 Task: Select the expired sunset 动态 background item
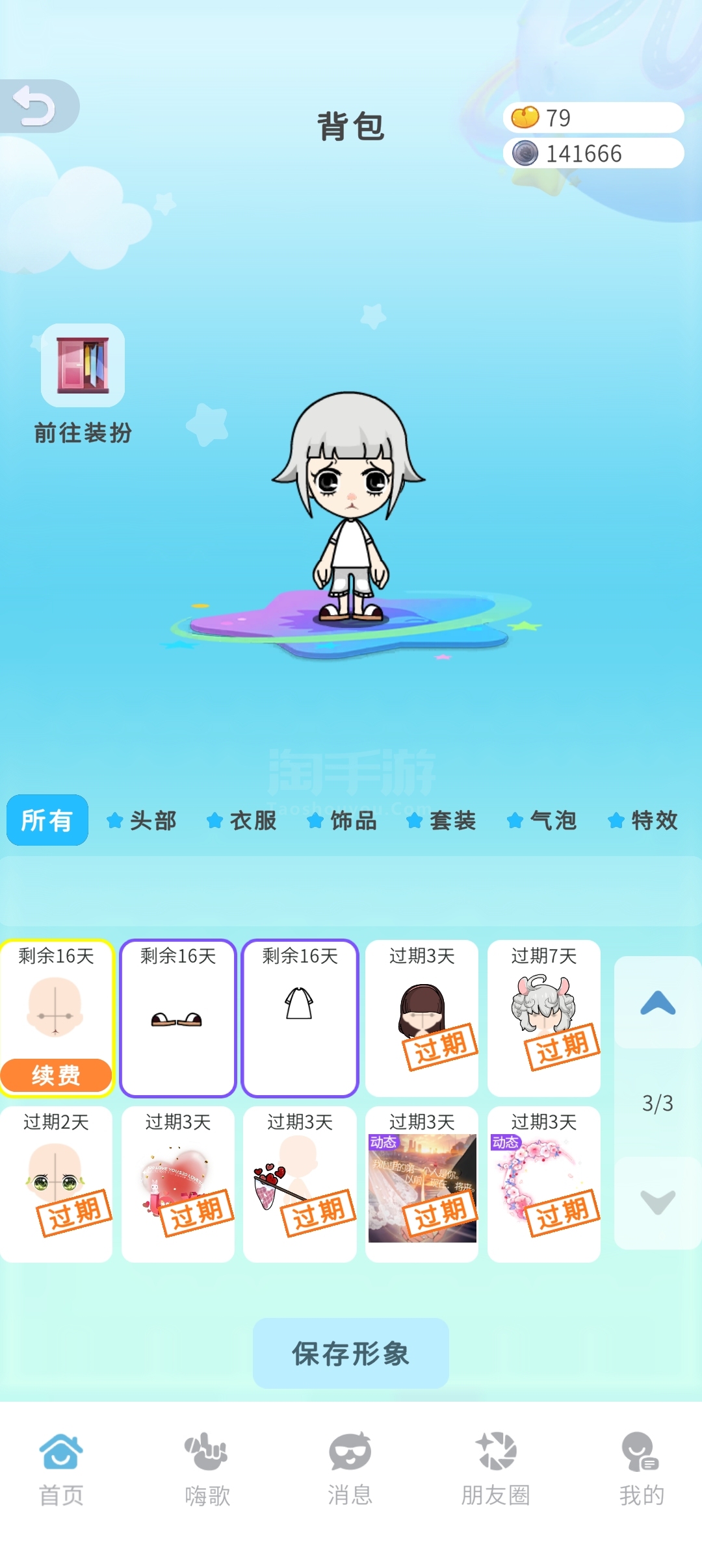tap(422, 1184)
